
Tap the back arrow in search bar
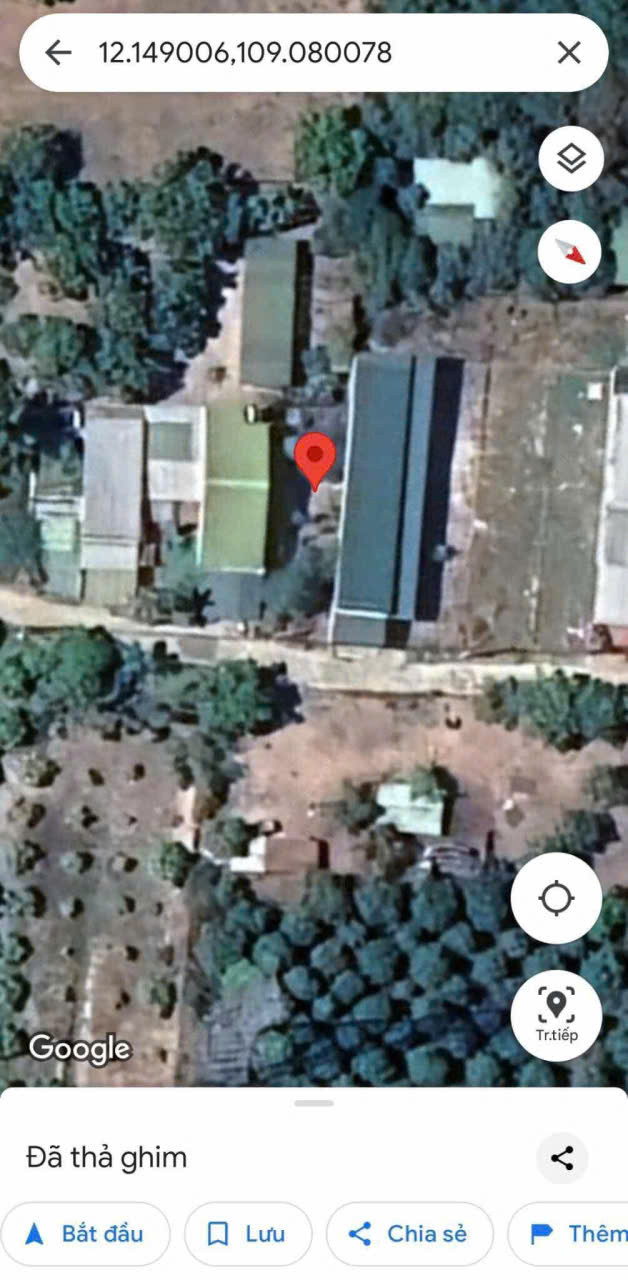(59, 53)
